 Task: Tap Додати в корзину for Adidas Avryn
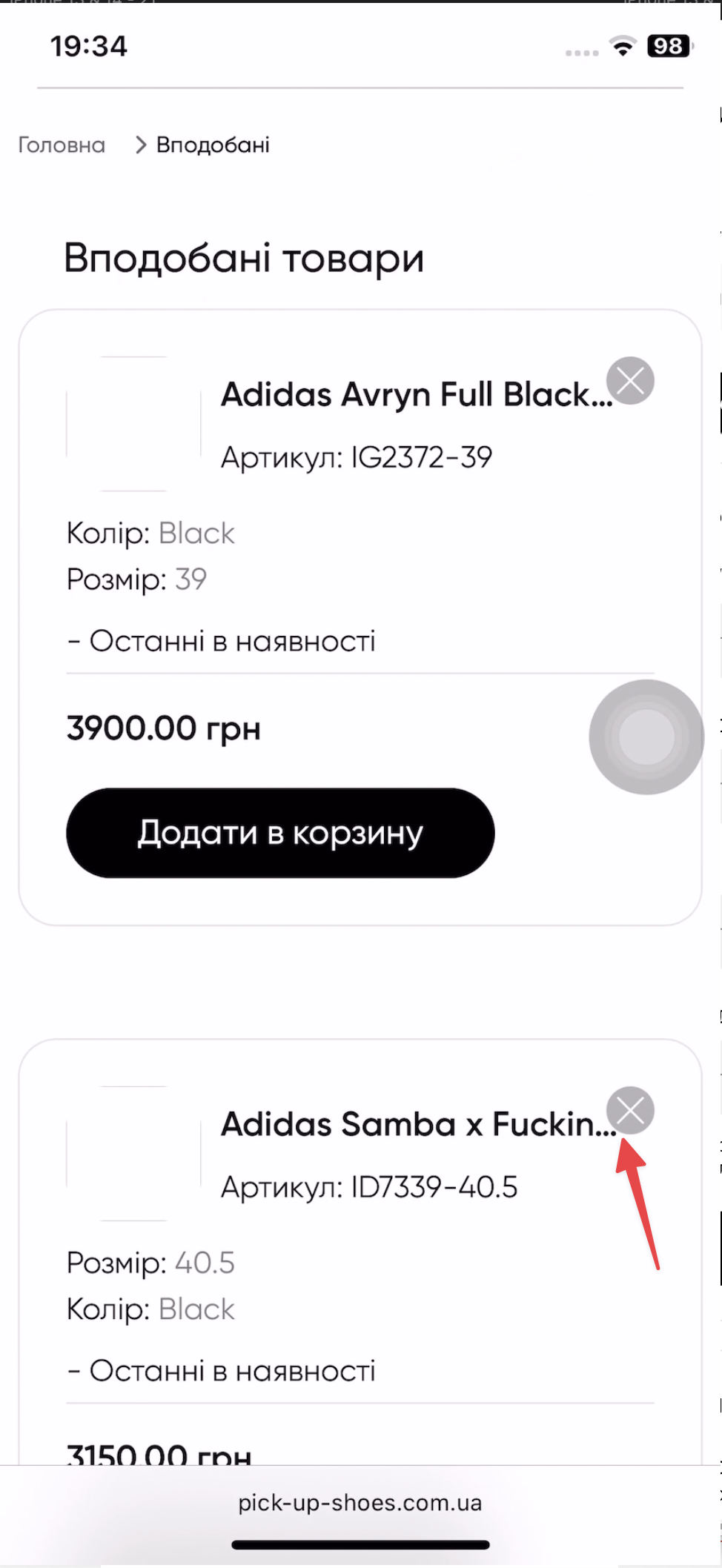[x=280, y=833]
